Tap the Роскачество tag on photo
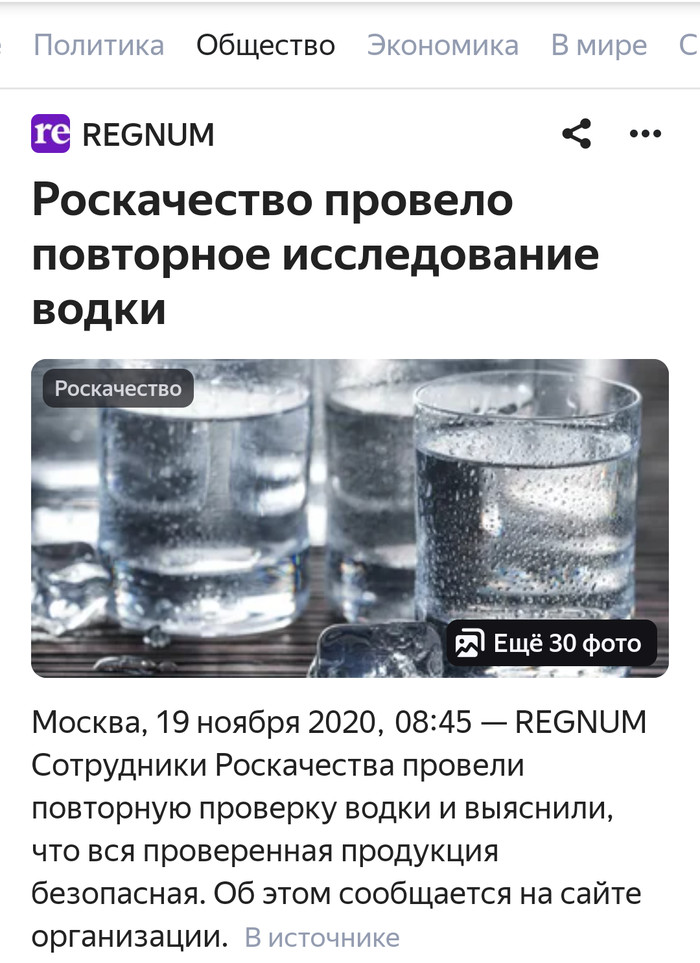 [x=118, y=388]
